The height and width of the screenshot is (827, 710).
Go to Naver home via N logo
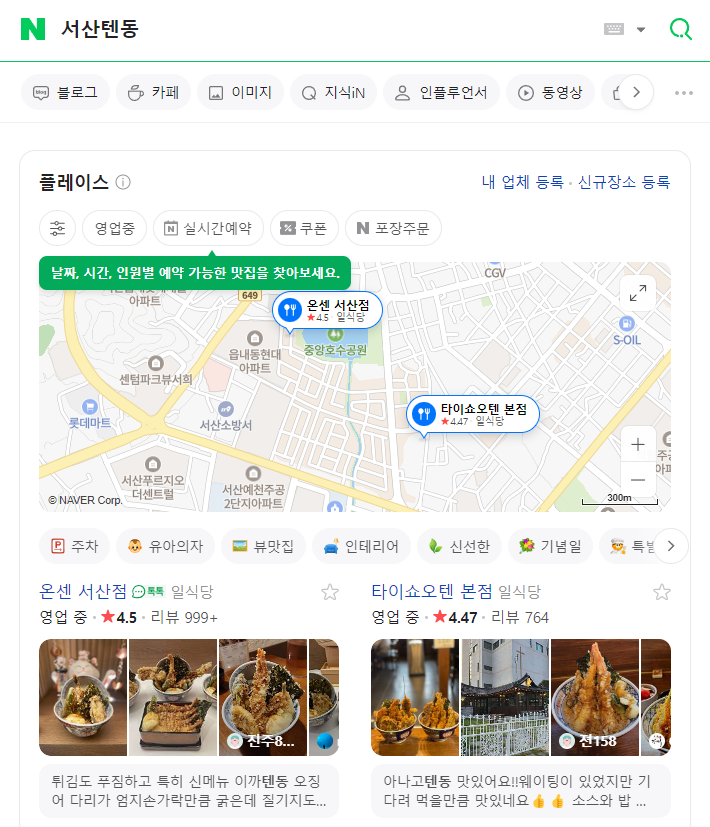(x=33, y=29)
